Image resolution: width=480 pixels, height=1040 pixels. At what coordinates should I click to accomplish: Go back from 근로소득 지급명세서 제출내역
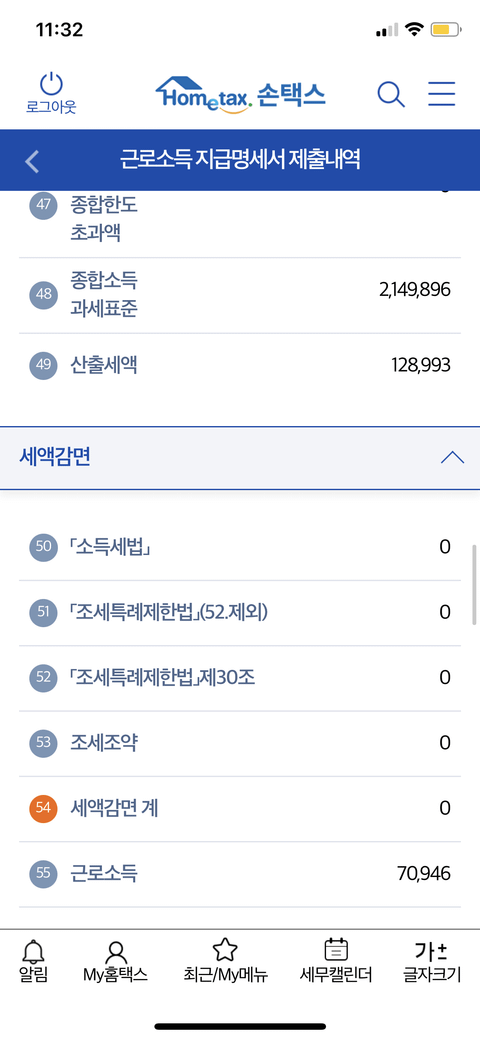tap(32, 161)
